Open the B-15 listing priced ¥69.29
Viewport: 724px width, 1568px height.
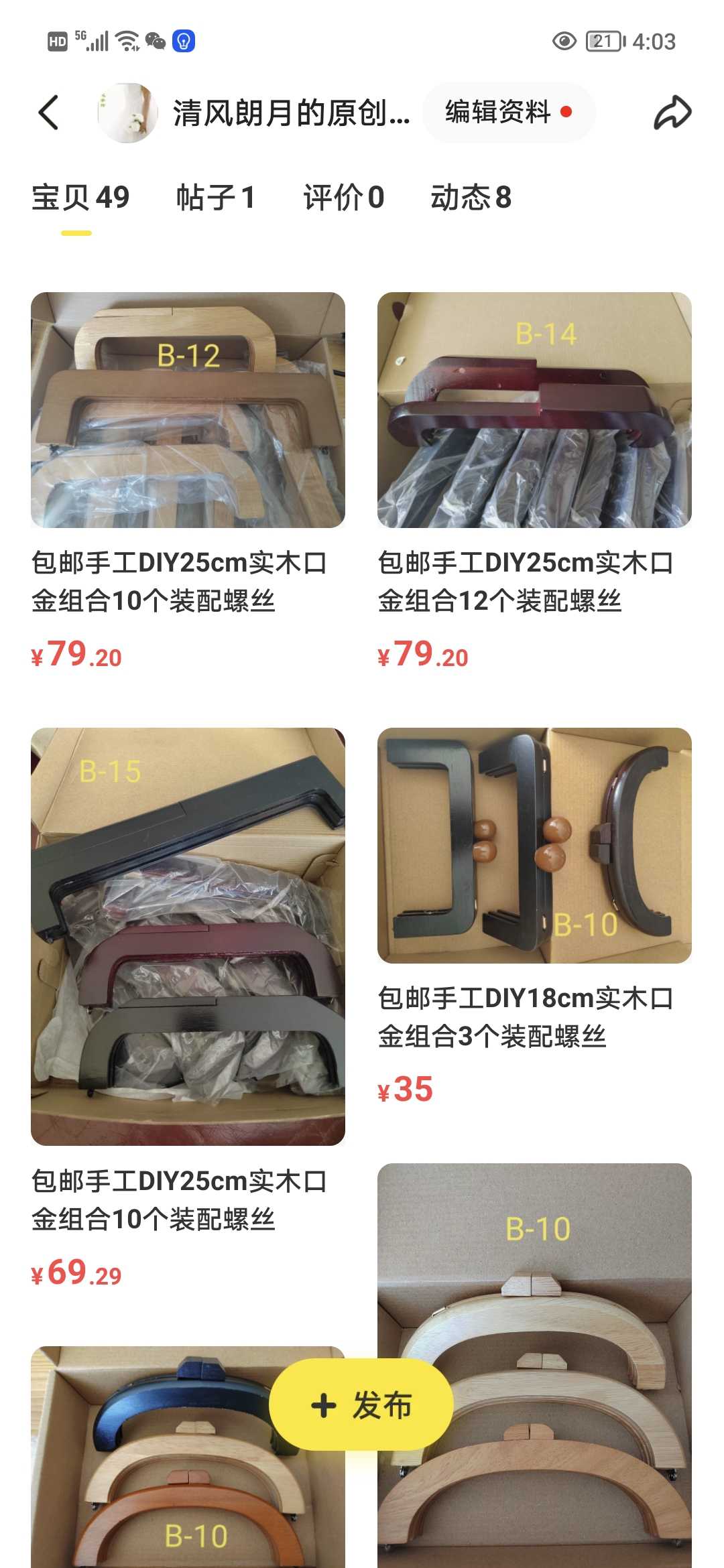(188, 936)
